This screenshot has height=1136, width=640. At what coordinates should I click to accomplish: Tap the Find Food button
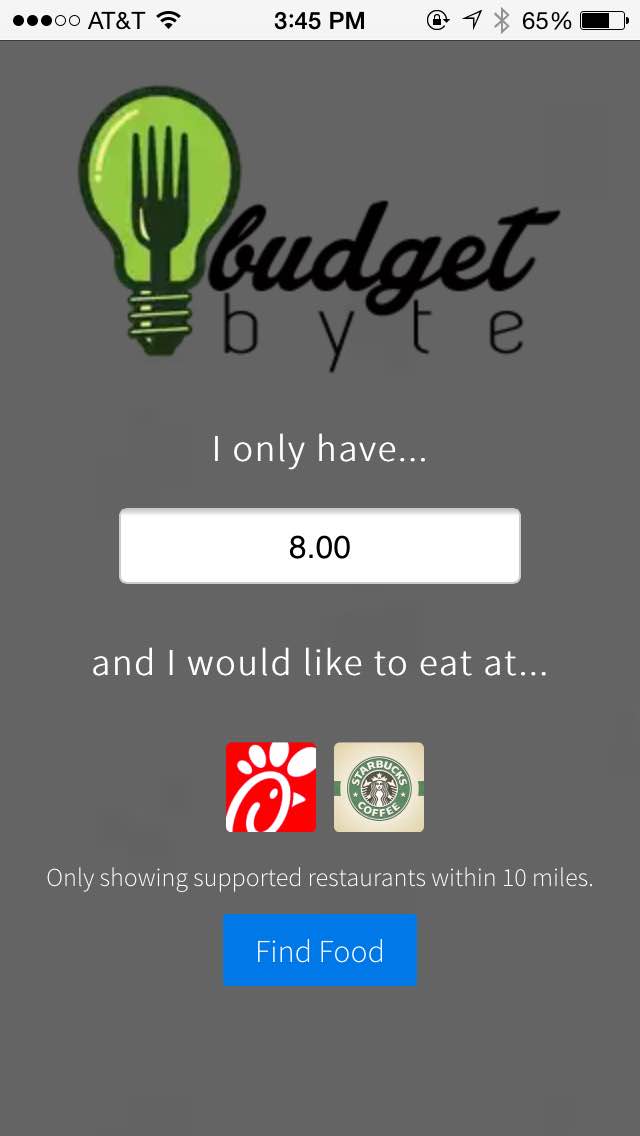320,950
